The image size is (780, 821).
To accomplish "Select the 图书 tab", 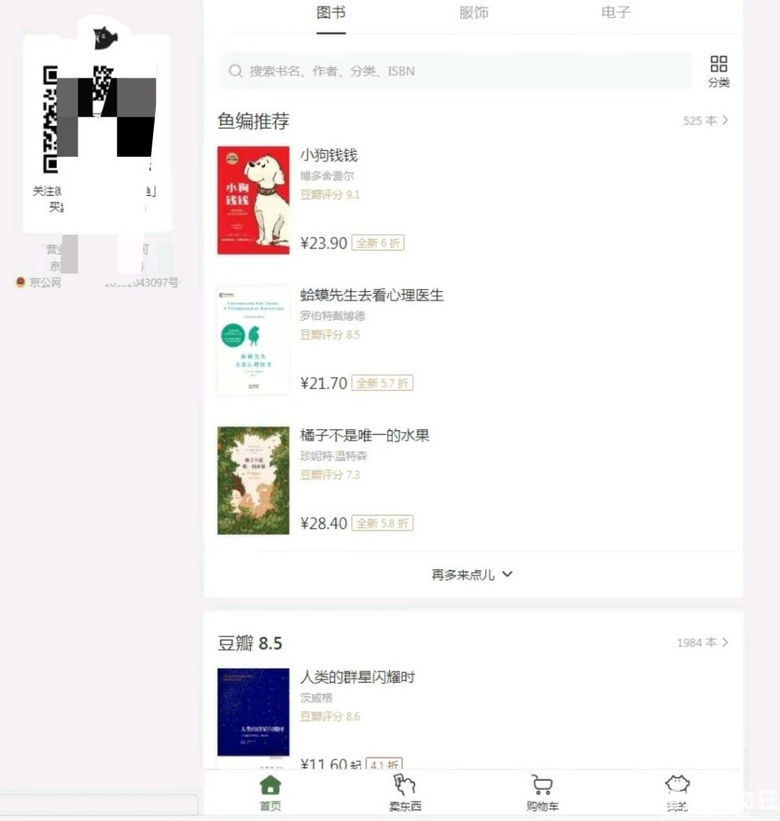I will 331,13.
